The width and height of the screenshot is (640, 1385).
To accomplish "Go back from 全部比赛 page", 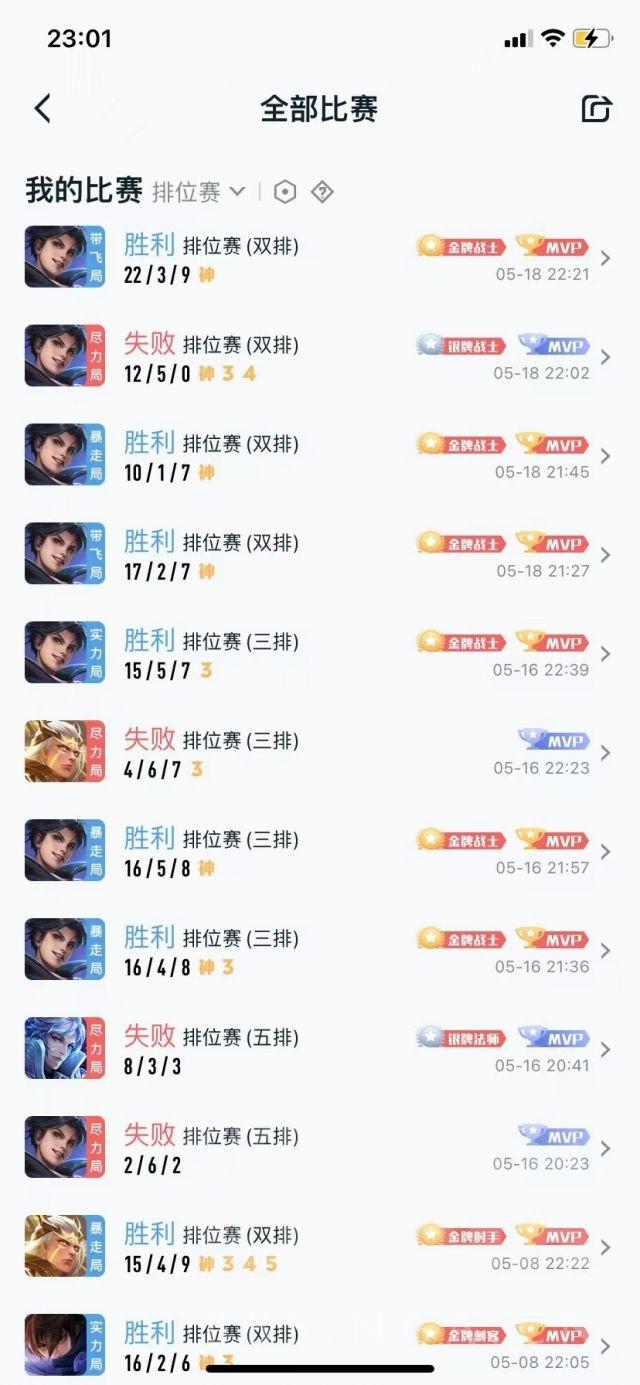I will (x=42, y=108).
